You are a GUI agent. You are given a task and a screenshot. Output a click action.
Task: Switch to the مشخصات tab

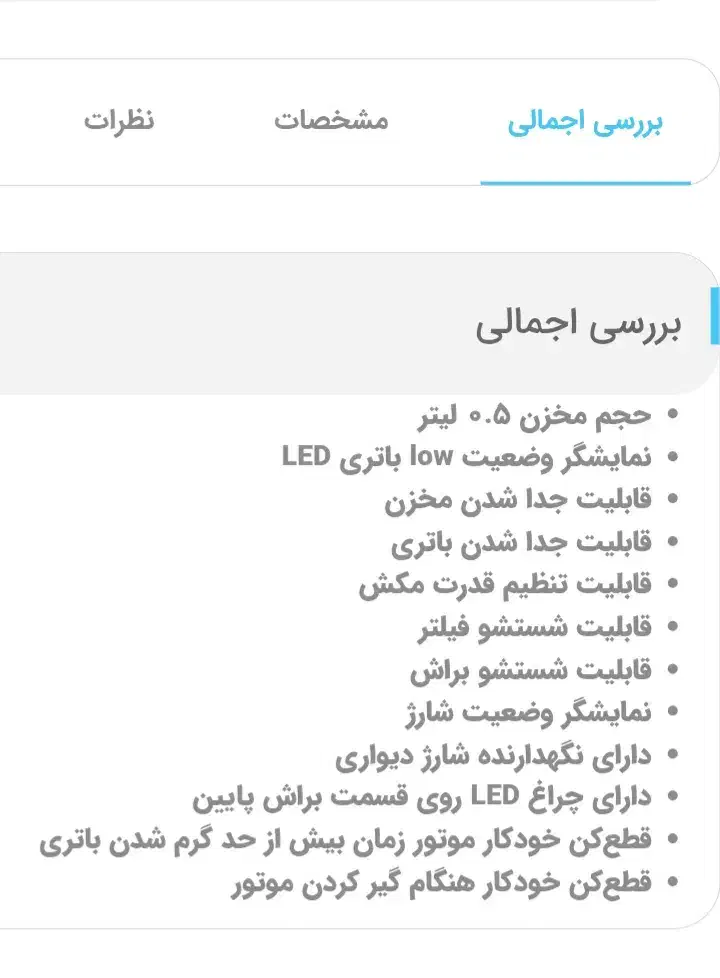coord(335,120)
